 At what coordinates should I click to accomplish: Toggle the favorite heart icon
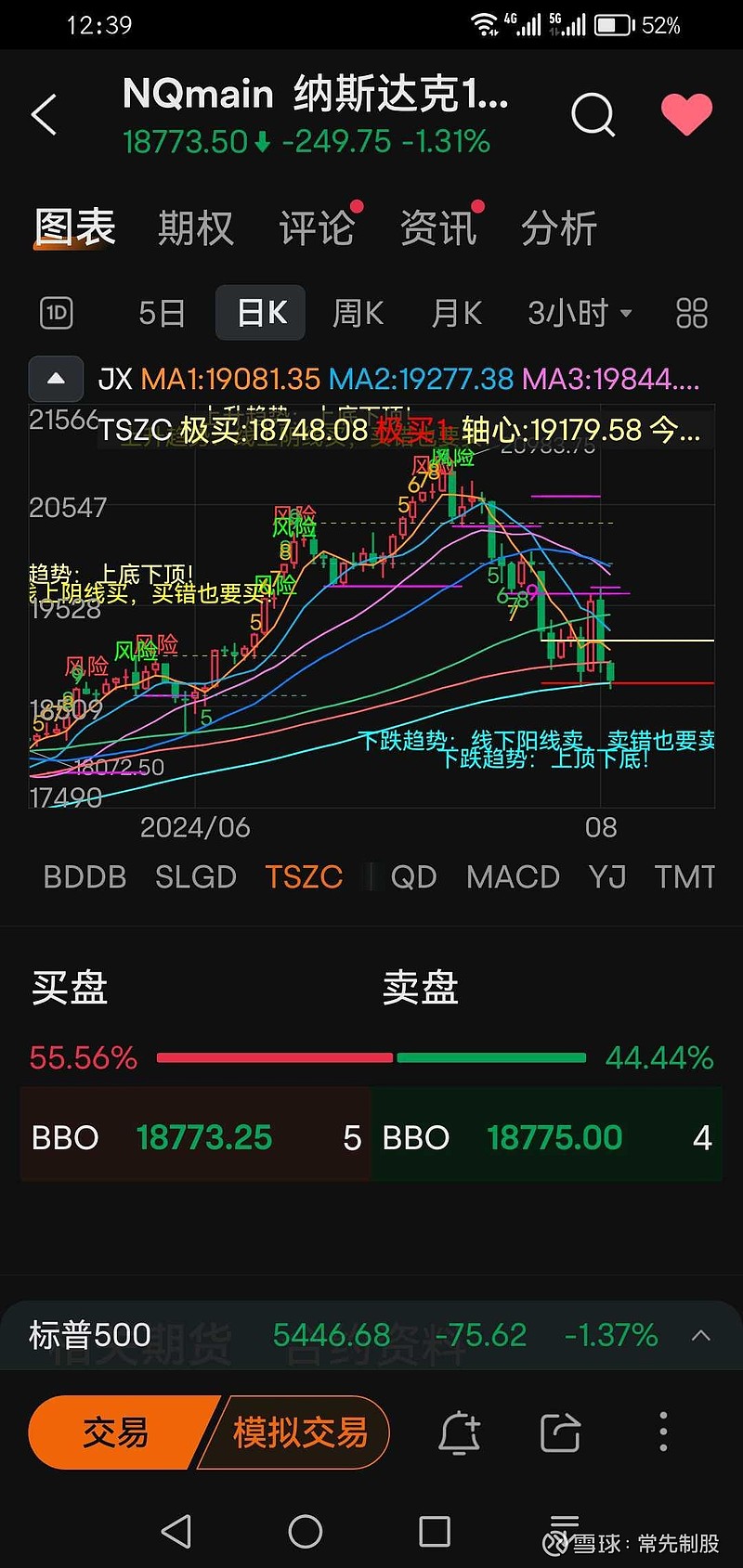[686, 114]
